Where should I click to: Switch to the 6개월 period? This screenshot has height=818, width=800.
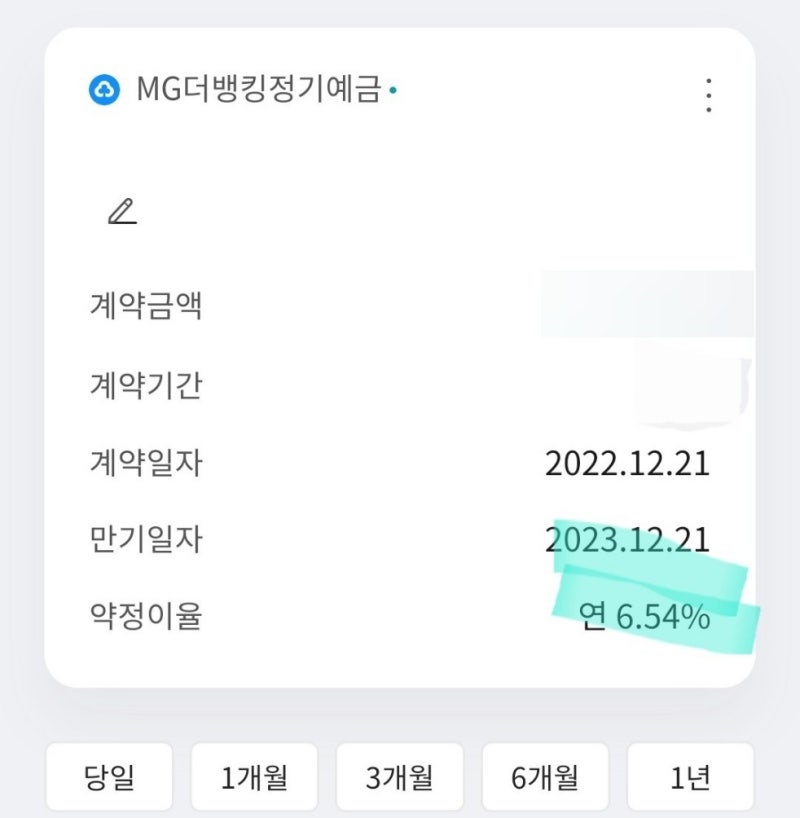545,778
